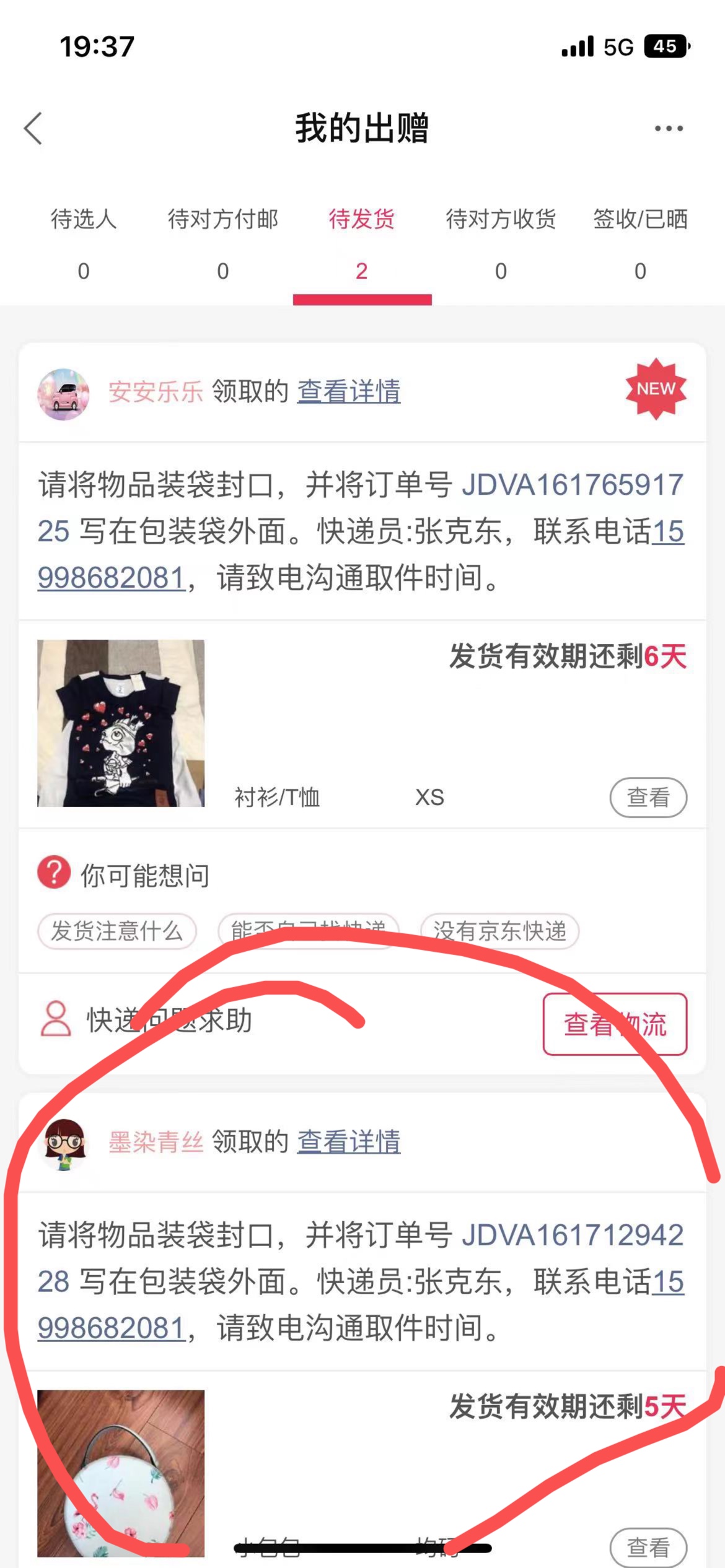
Task: Call the courier number in 墨染青丝's order
Action: click(112, 1328)
